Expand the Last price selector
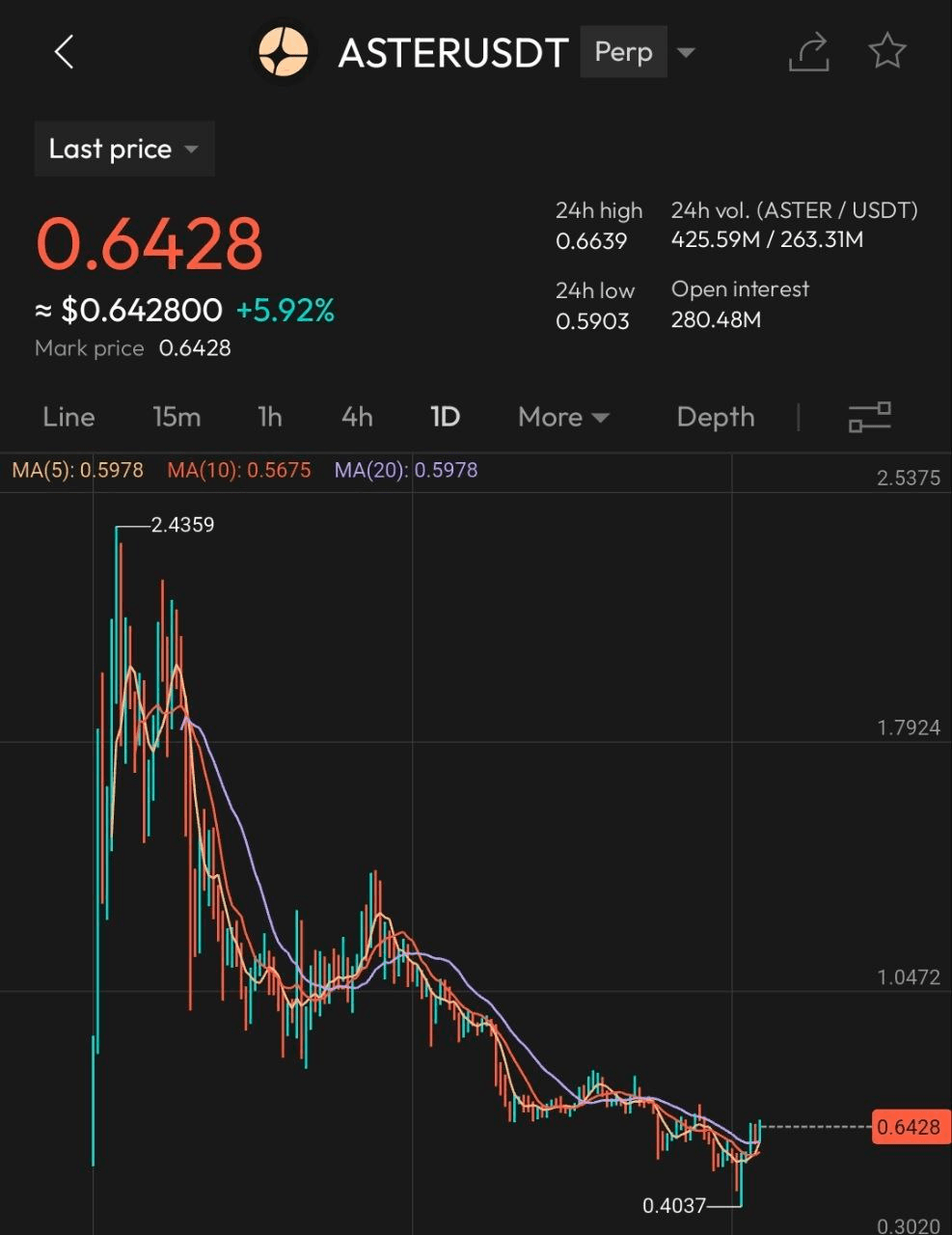952x1235 pixels. [123, 149]
